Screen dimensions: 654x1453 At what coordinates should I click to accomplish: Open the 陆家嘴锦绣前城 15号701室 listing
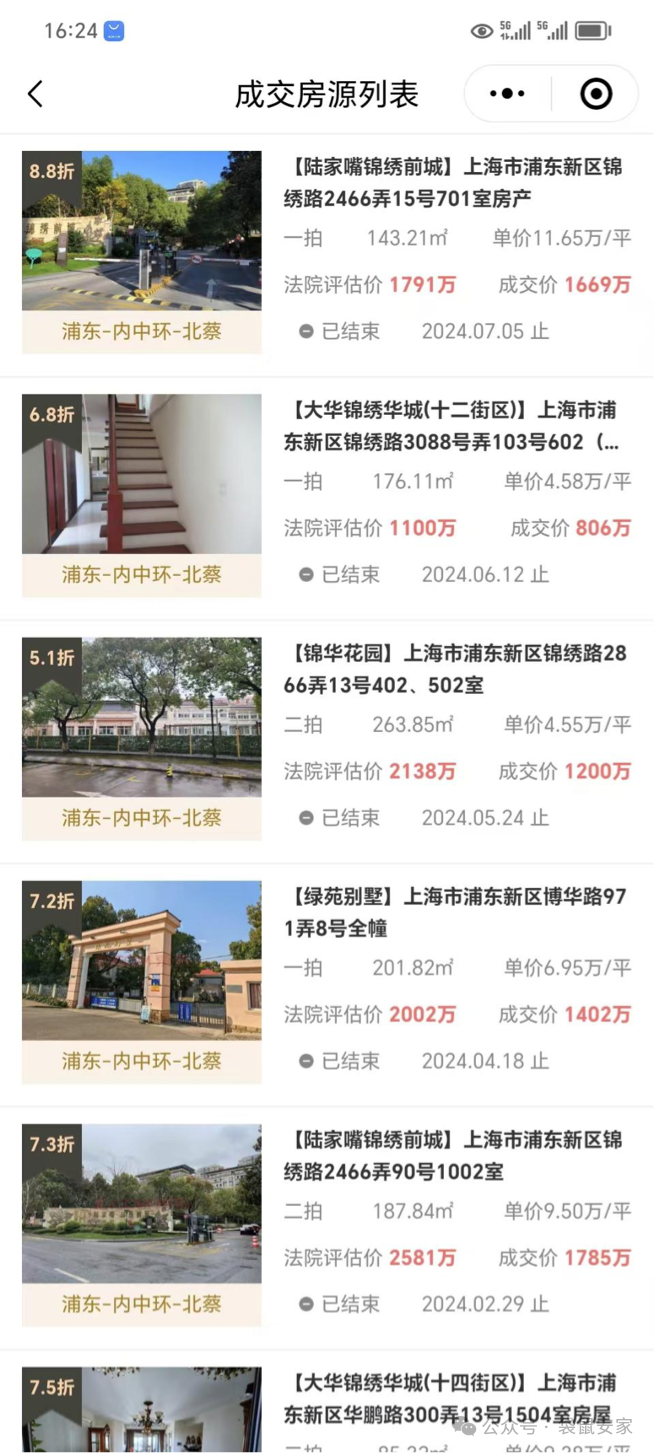[456, 183]
